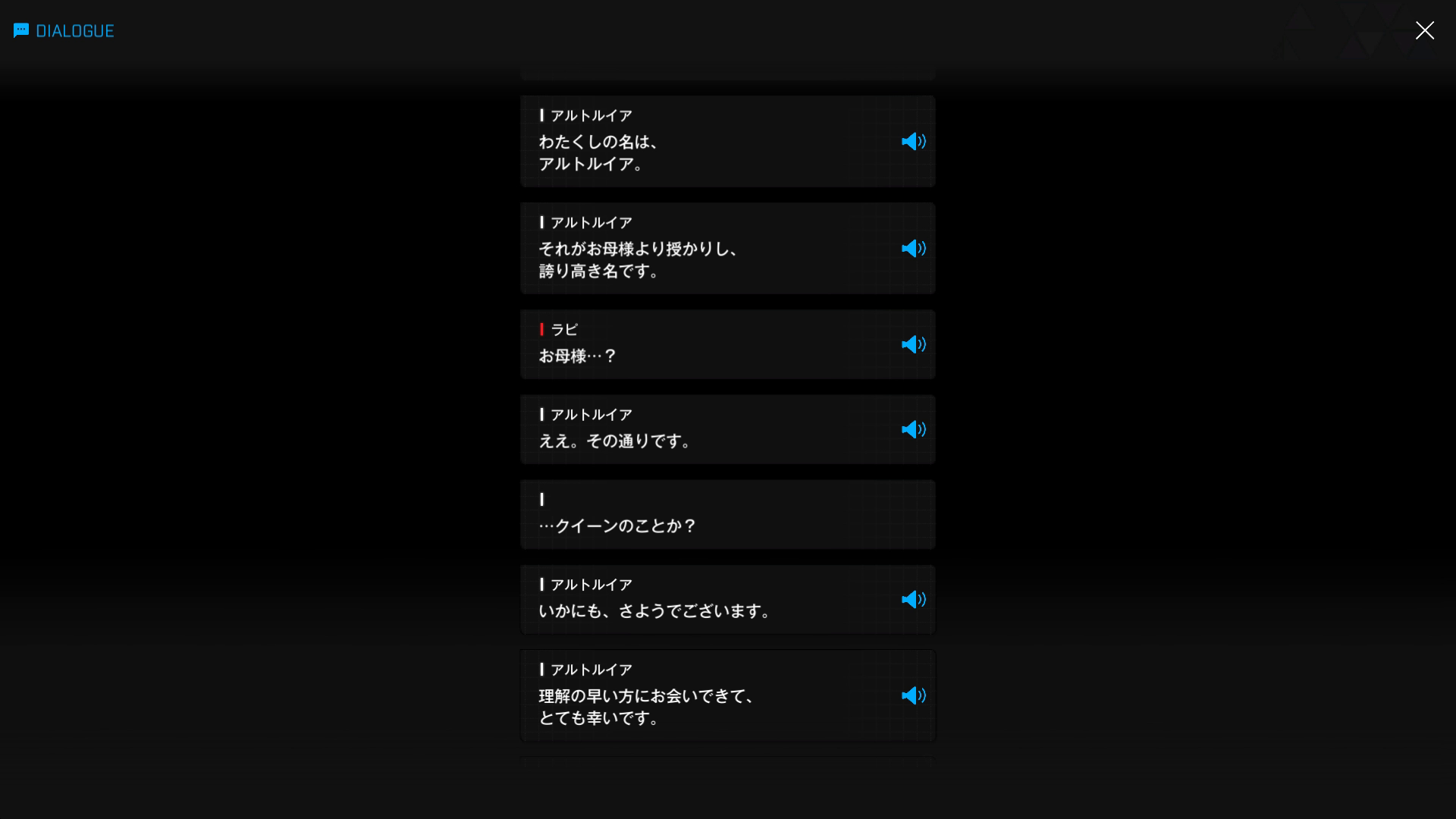Play ラピ's voice line お母様…？
This screenshot has width=1456, height=819.
click(913, 344)
